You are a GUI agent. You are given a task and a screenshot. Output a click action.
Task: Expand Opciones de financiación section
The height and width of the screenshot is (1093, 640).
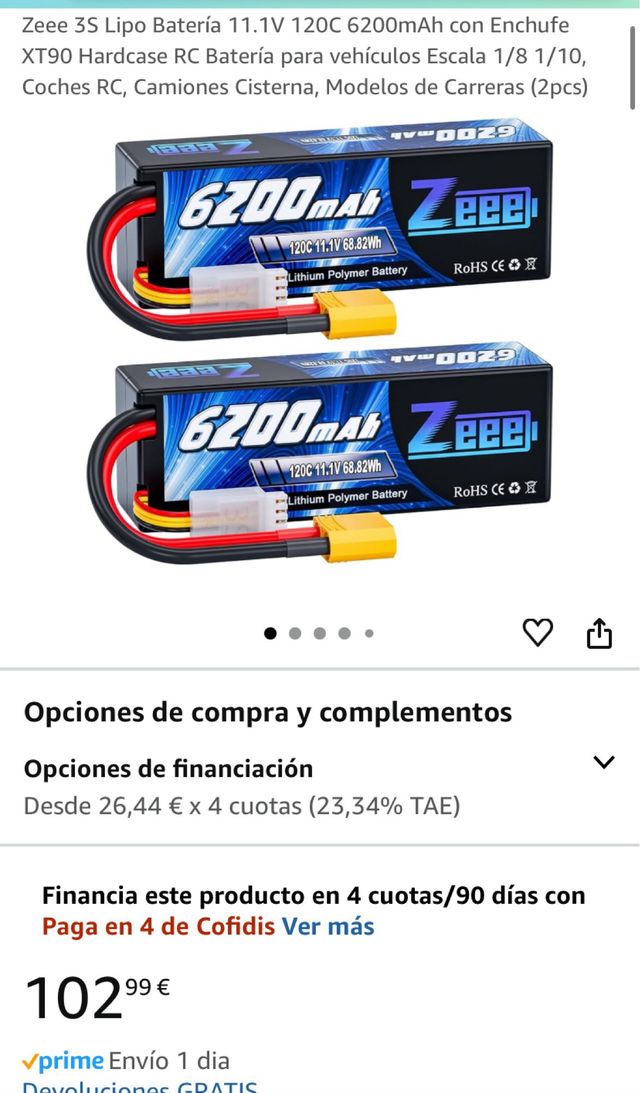pyautogui.click(x=603, y=762)
